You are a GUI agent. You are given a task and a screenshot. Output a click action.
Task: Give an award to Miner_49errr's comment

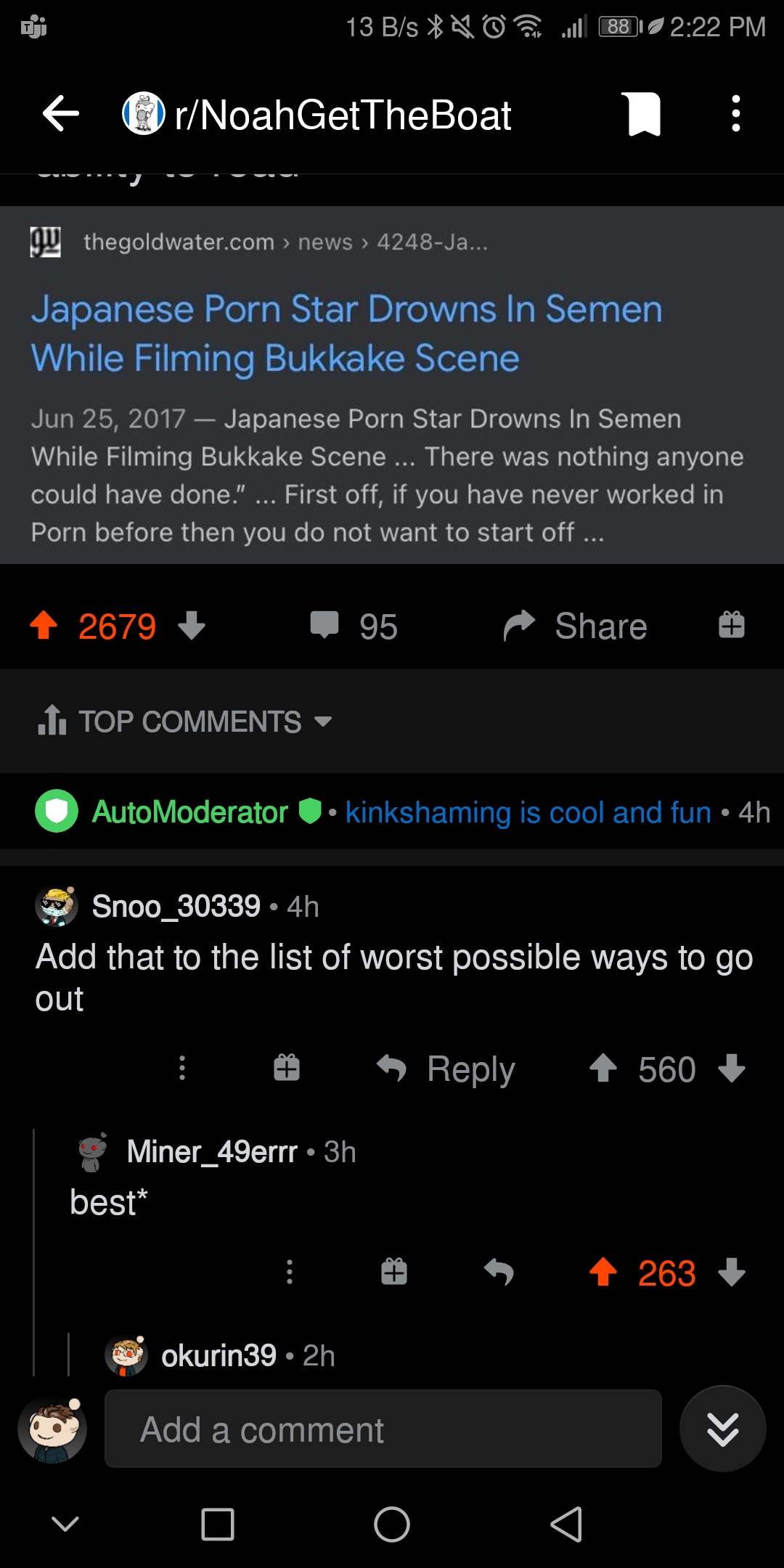point(394,1273)
